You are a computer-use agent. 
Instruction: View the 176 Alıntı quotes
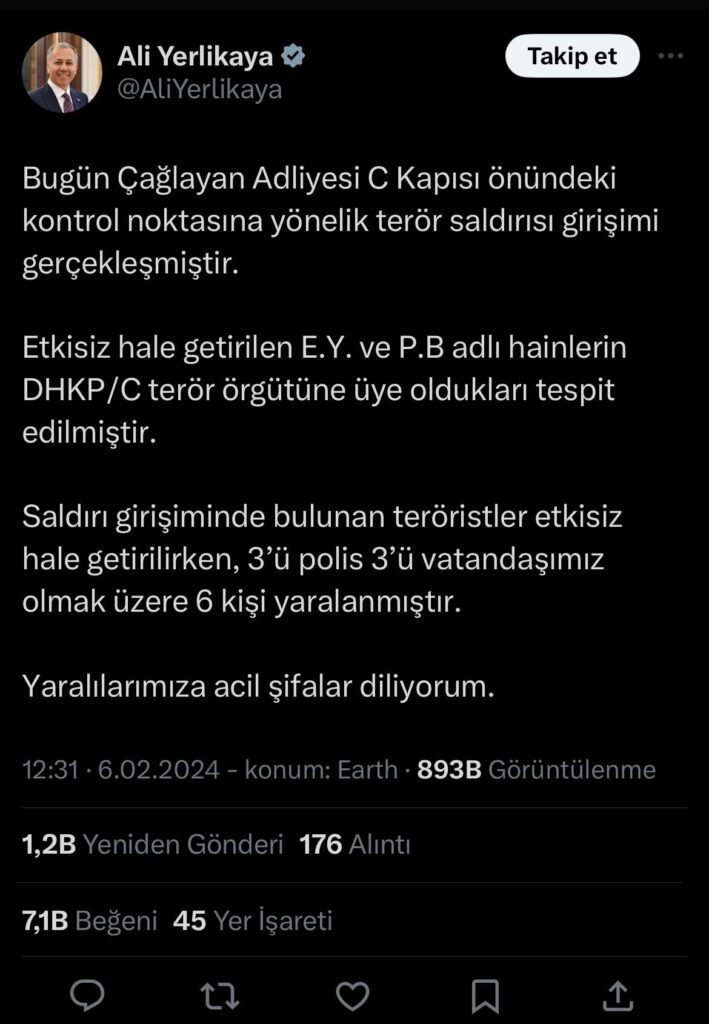(x=355, y=845)
